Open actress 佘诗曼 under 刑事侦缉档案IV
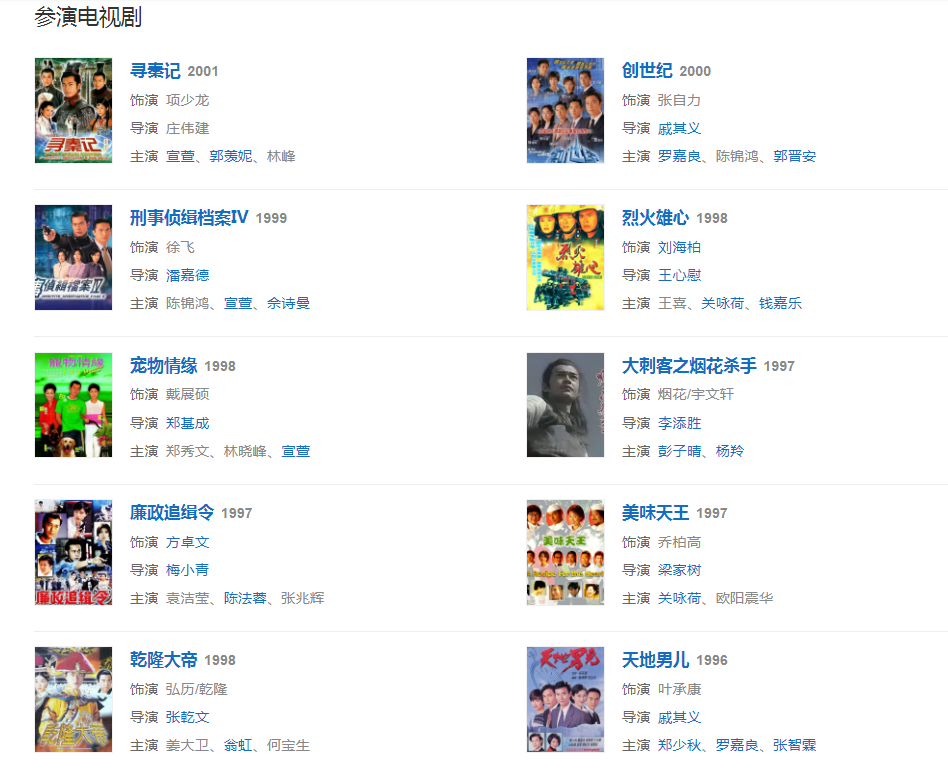948x773 pixels. pyautogui.click(x=288, y=303)
